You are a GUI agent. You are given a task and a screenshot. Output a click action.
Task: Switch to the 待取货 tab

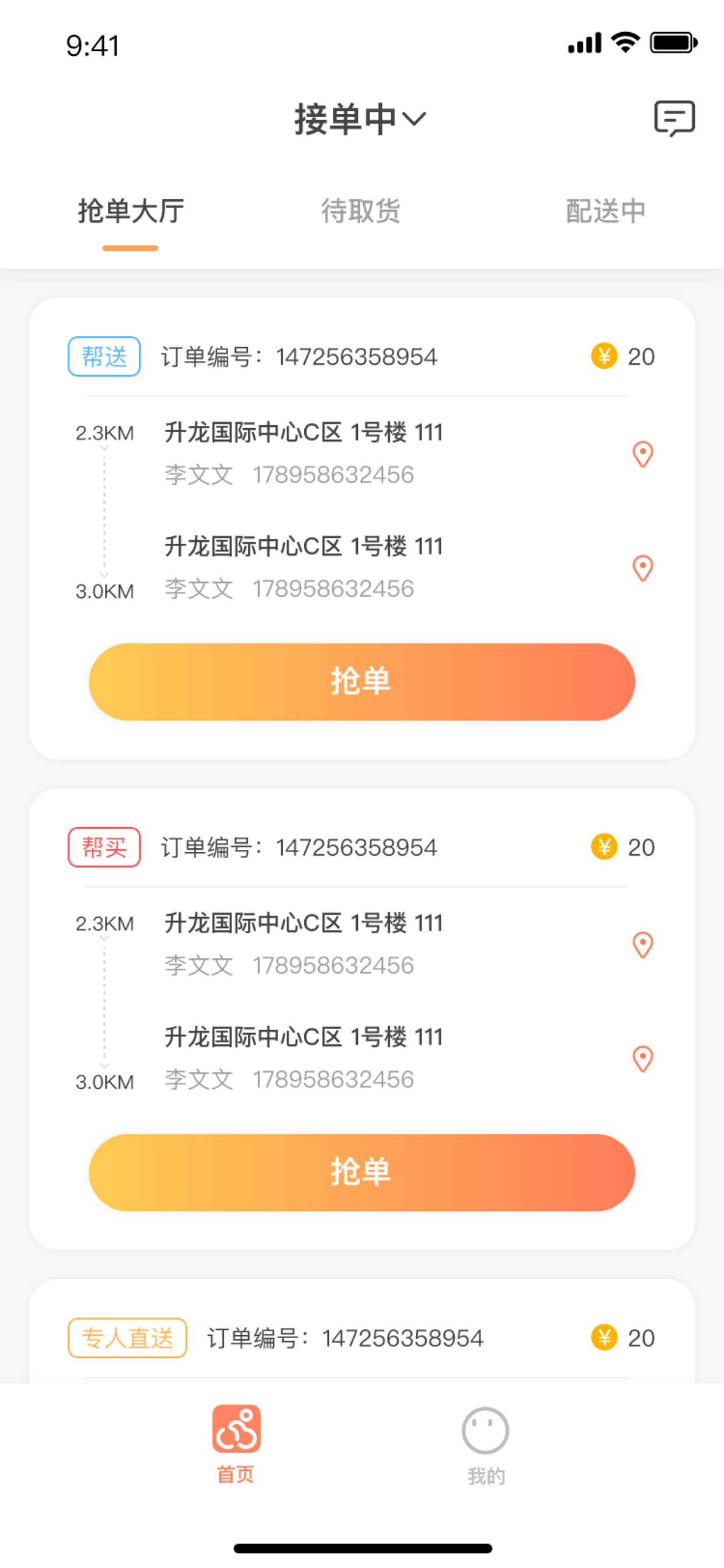point(362,211)
